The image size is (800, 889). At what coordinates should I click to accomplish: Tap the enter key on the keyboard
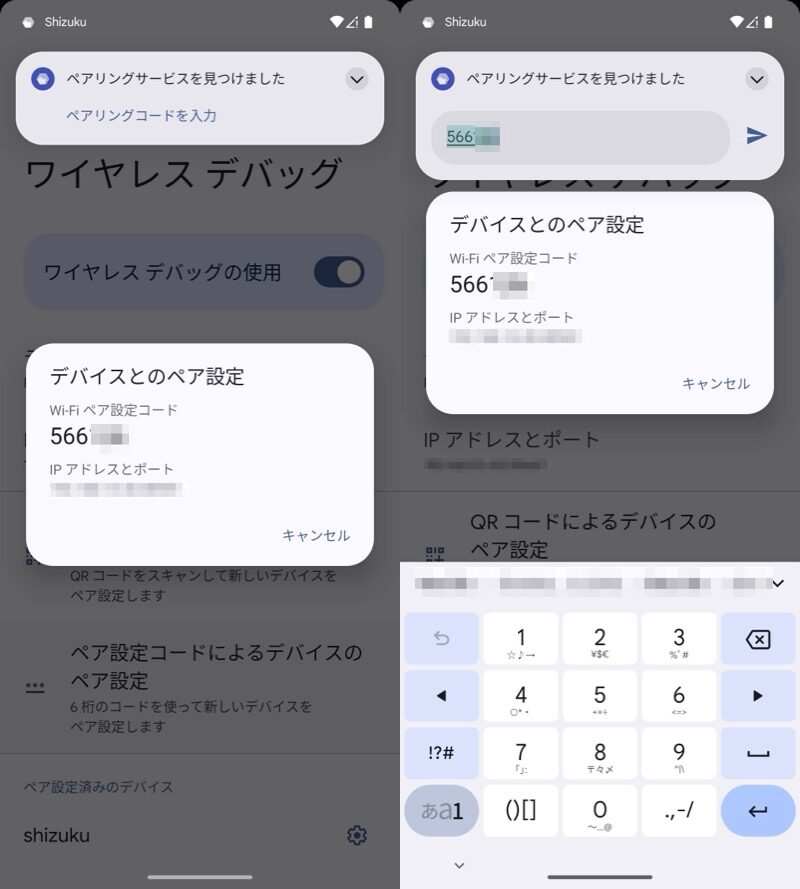[x=758, y=810]
